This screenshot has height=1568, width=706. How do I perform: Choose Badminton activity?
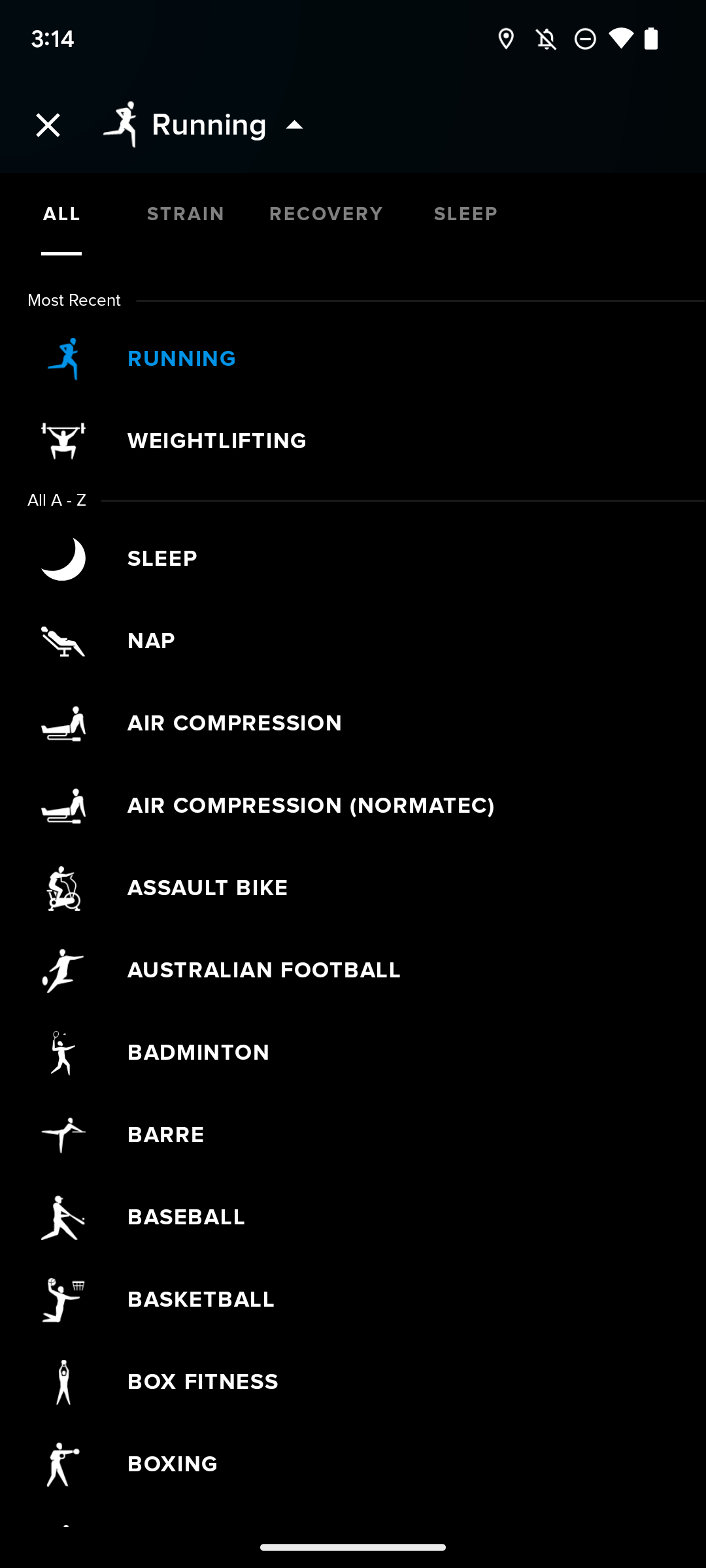click(198, 1053)
